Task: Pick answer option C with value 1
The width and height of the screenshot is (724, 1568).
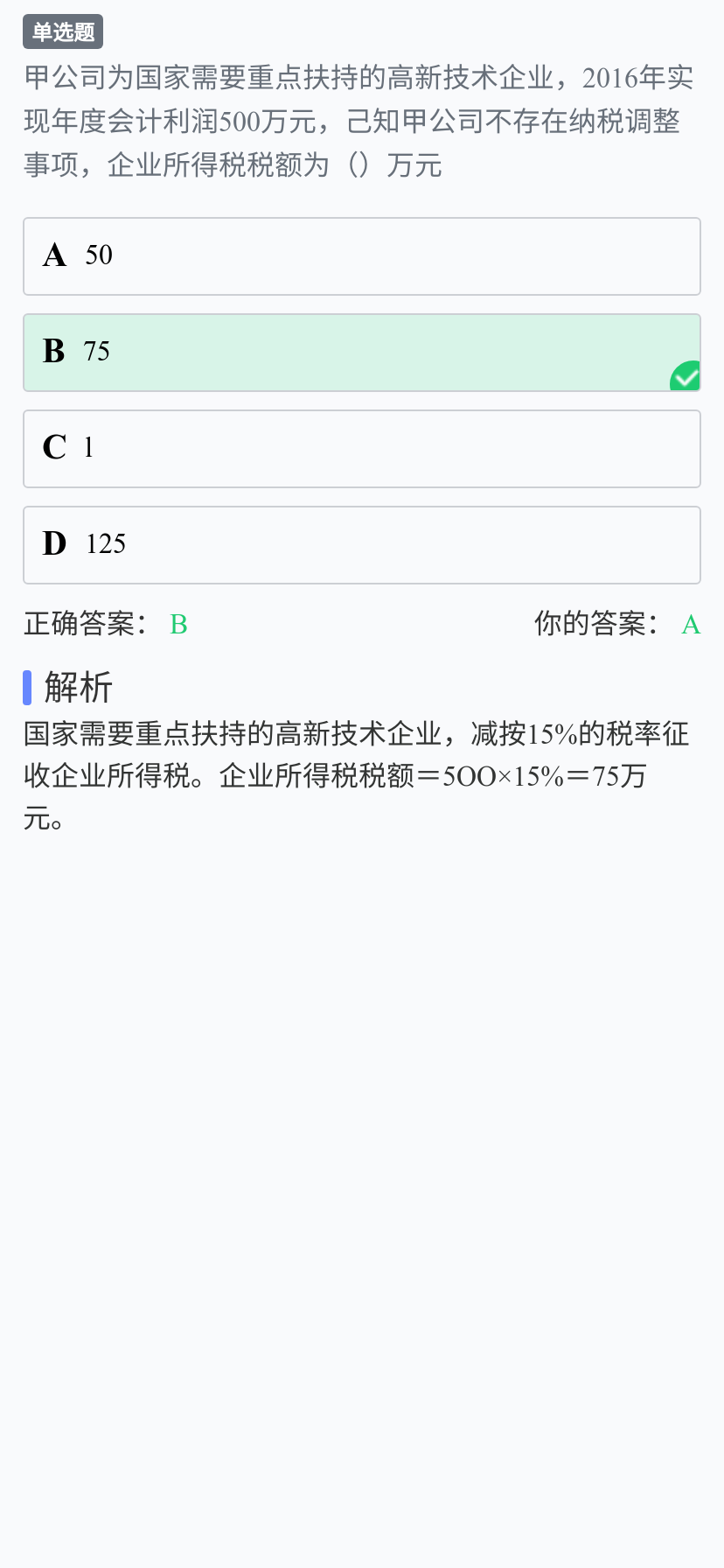Action: point(362,449)
